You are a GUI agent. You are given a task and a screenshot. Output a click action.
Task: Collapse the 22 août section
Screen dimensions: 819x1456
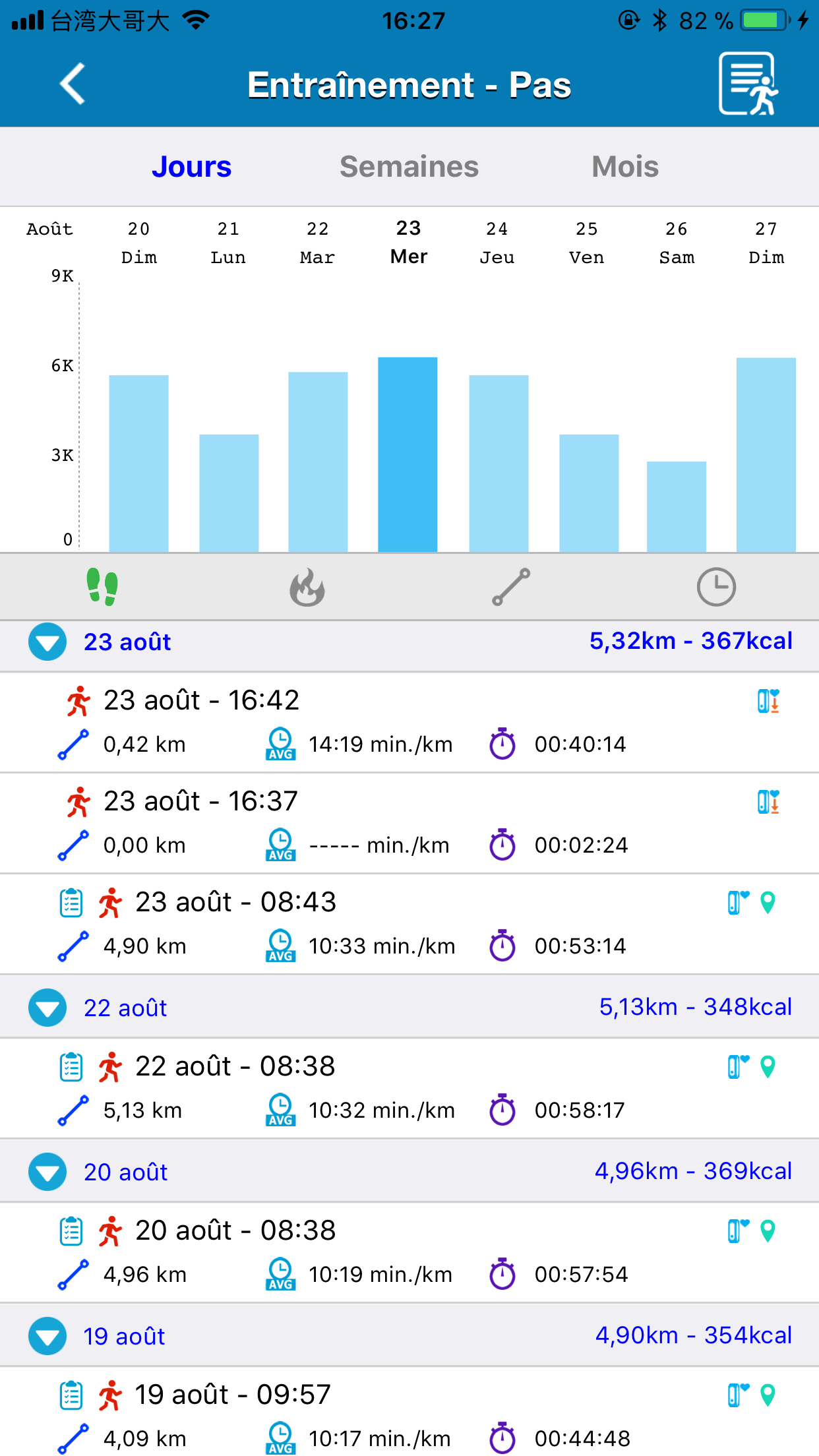(47, 1008)
